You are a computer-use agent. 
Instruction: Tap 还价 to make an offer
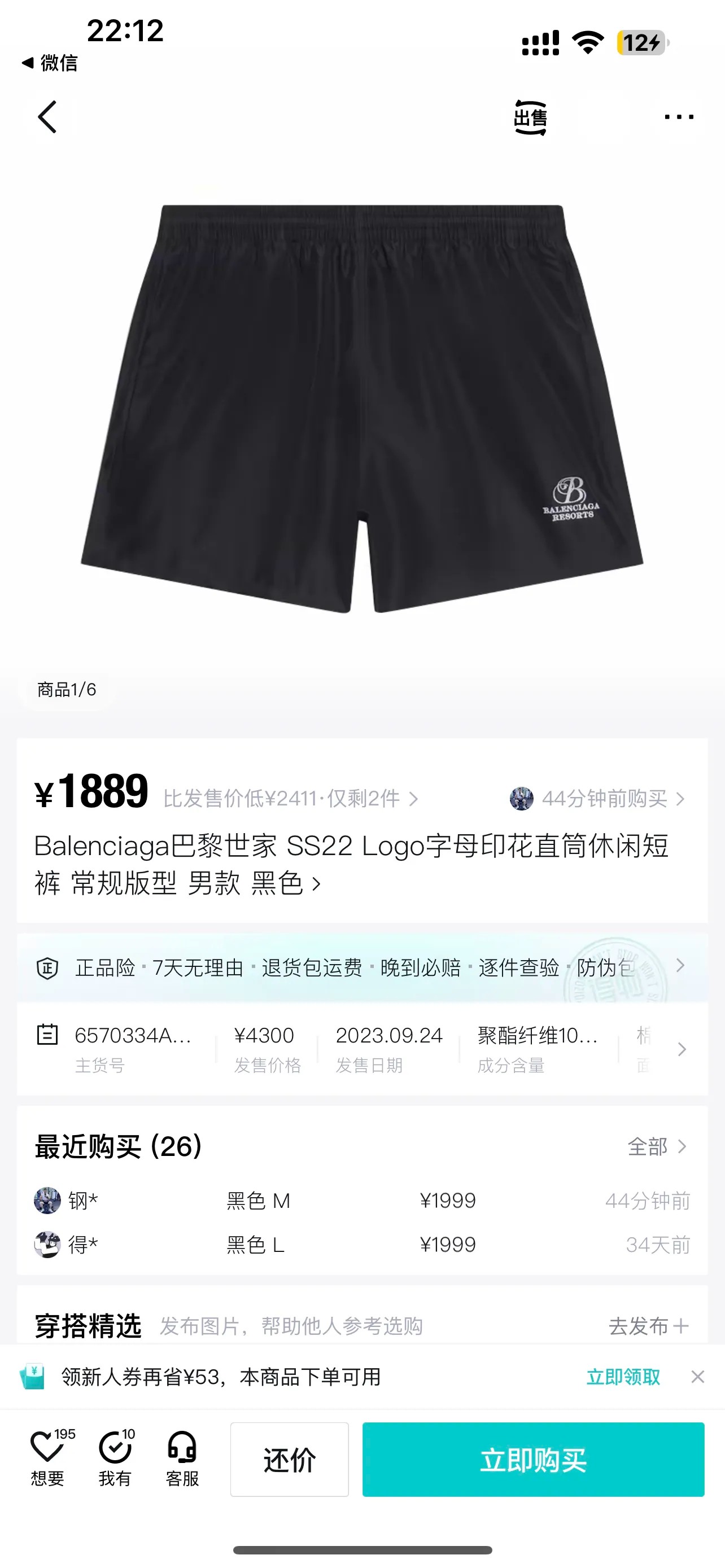[x=289, y=1459]
